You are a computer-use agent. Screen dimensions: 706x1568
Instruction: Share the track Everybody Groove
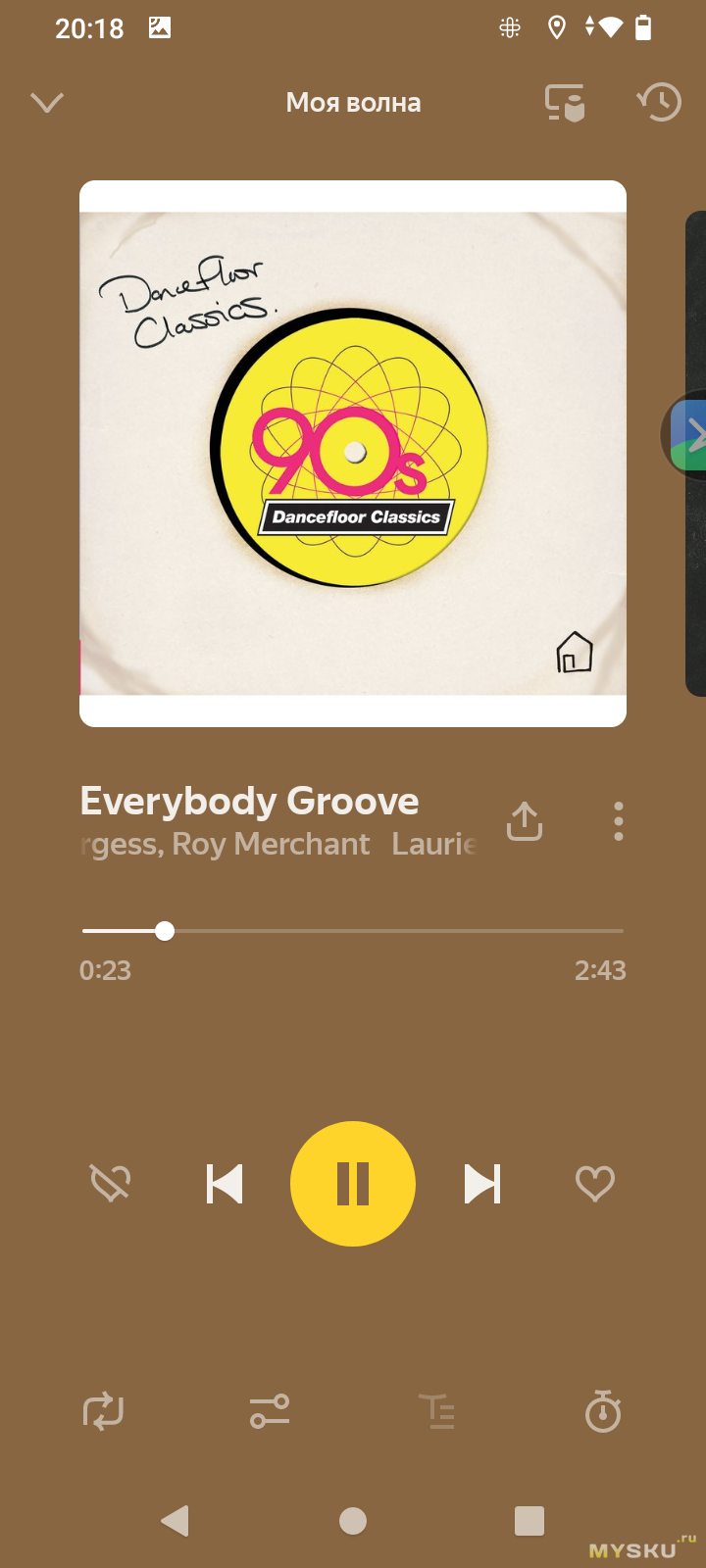pos(525,821)
